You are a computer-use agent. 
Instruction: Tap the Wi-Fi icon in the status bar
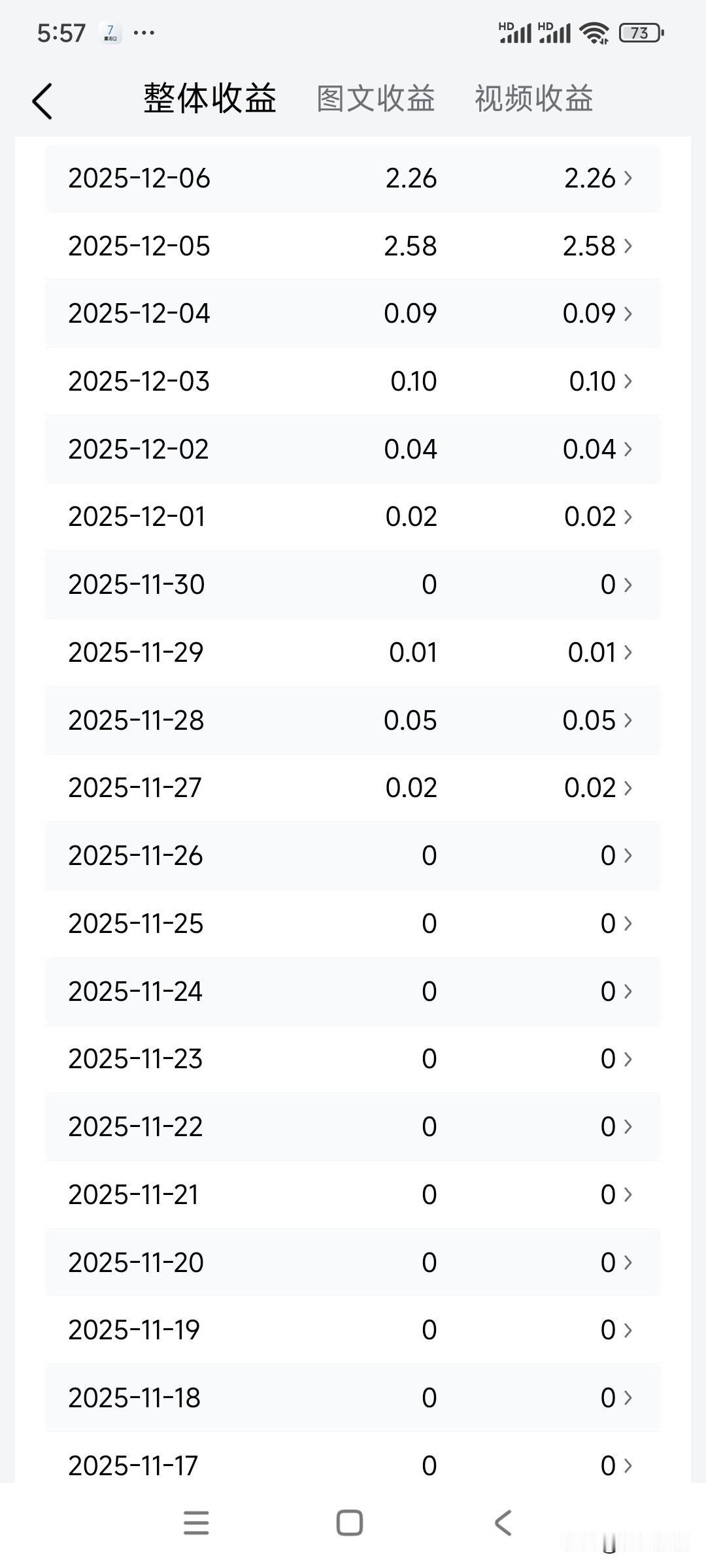(594, 34)
